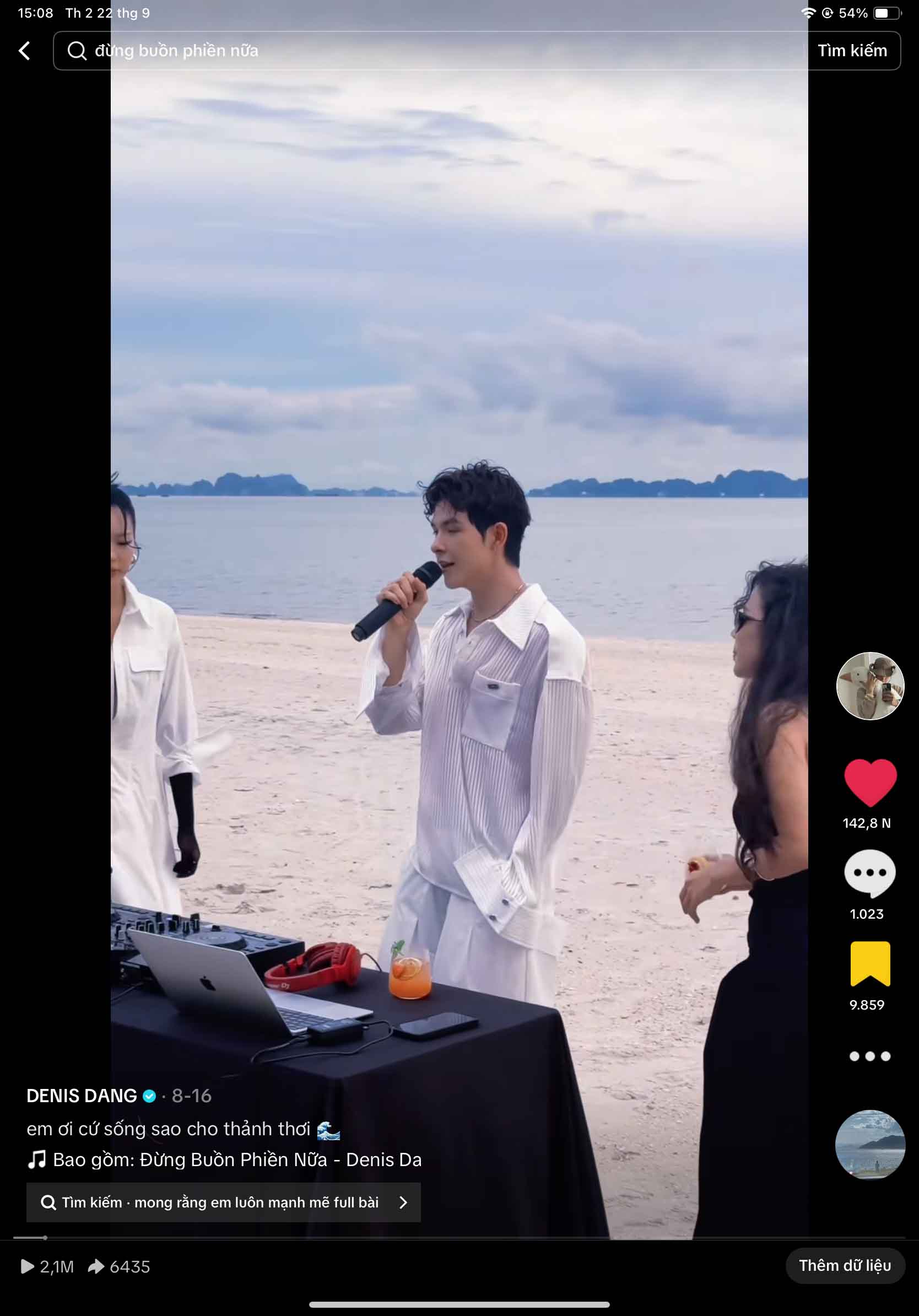Viewport: 919px width, 1316px height.
Task: Tap the Tìm kiếm button
Action: tap(851, 51)
